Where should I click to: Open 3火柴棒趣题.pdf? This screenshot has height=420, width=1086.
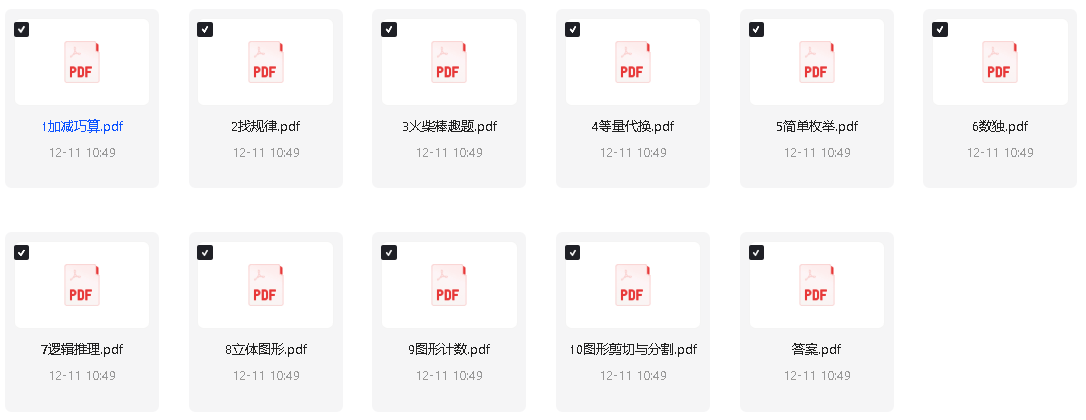(x=449, y=62)
